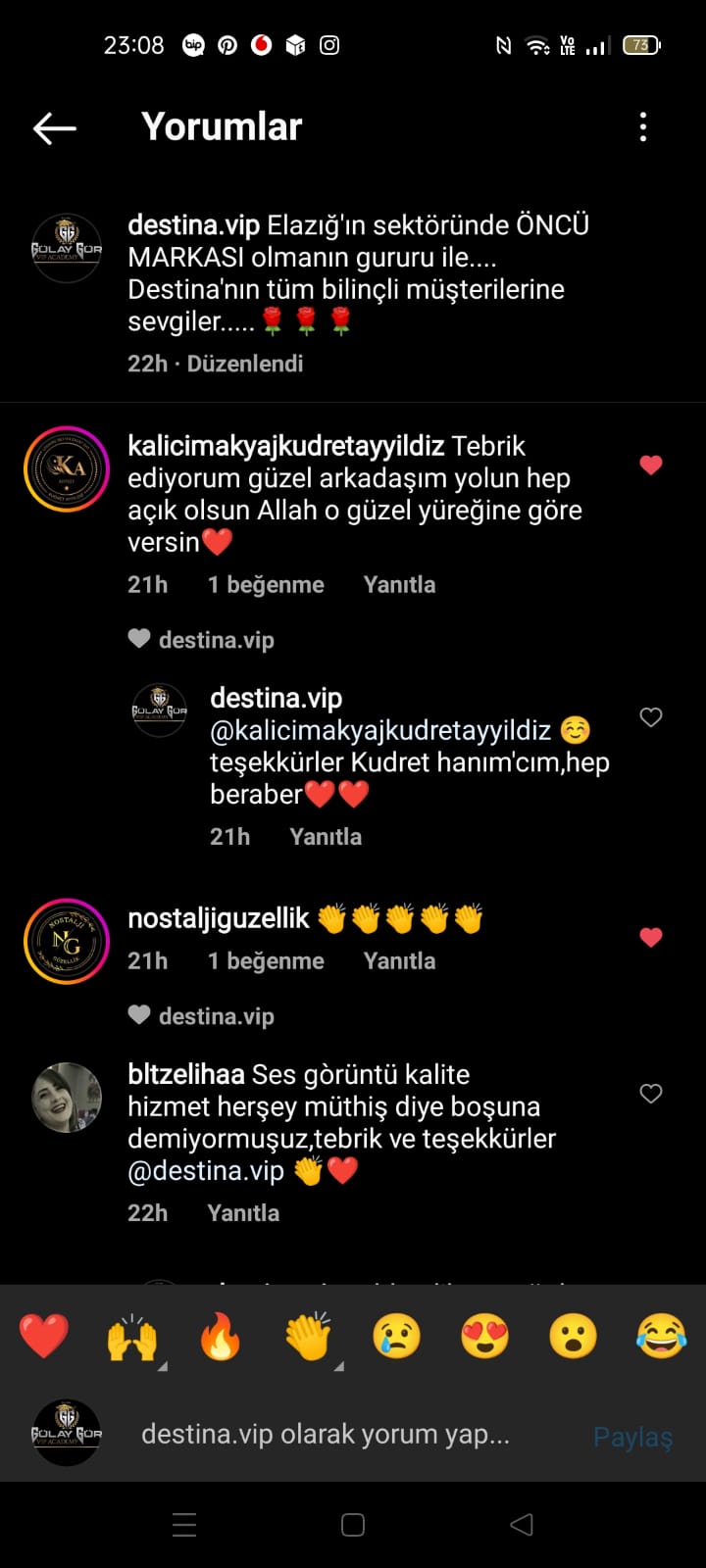View likes on kalicimakyajkudretayyildiz's comment
This screenshot has height=1568, width=706.
[x=266, y=585]
